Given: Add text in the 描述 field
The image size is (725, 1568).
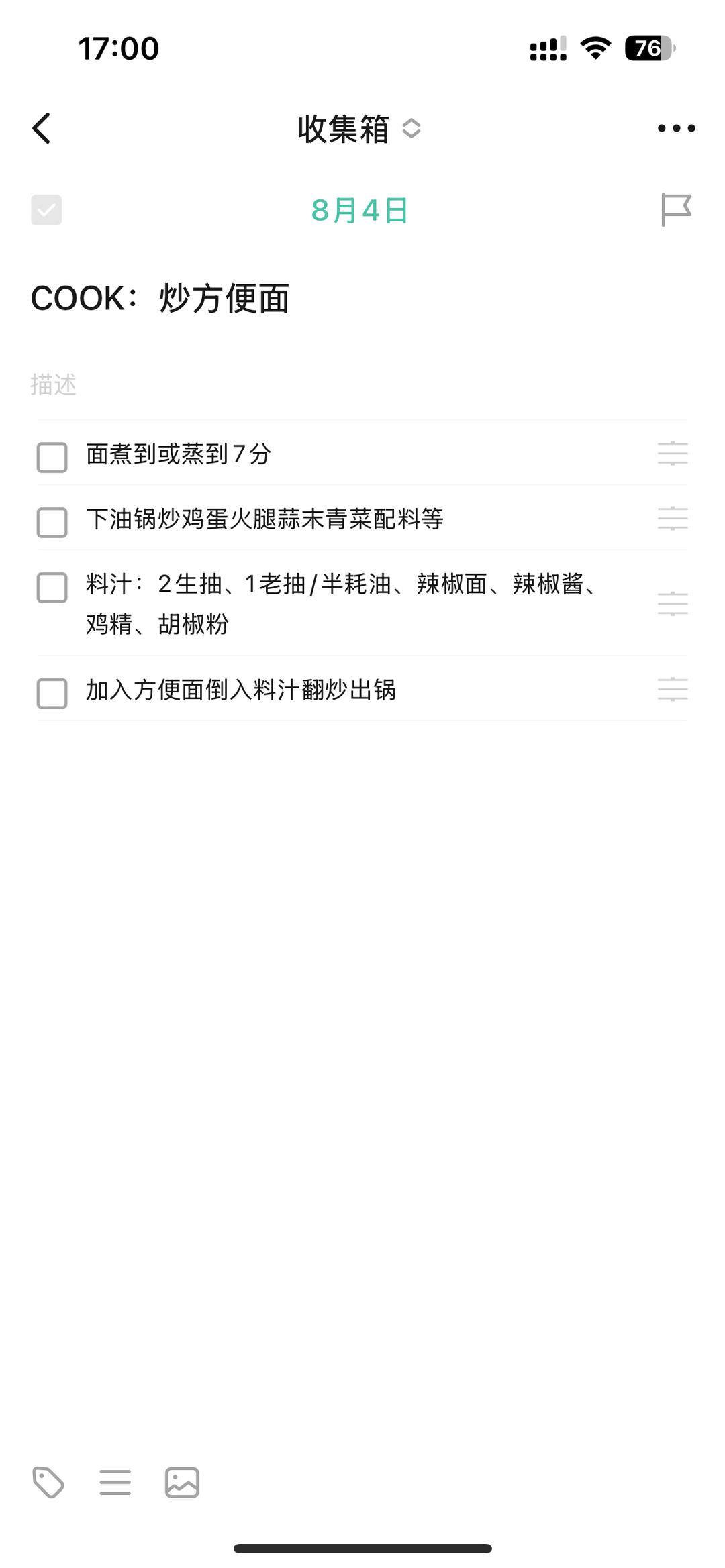Looking at the screenshot, I should (54, 384).
